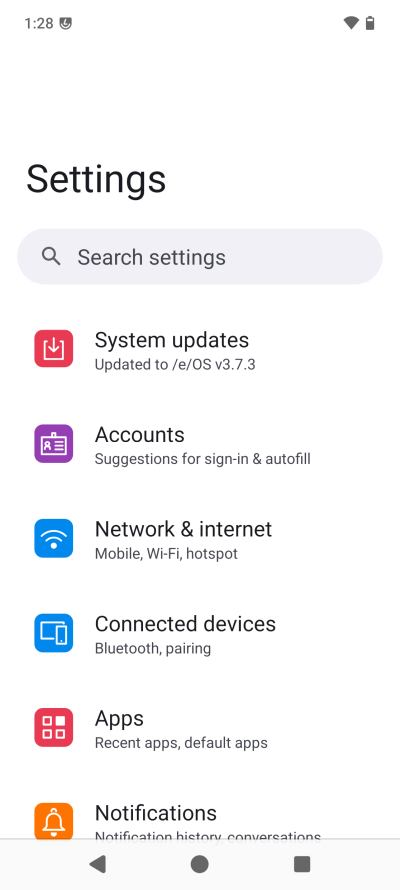The width and height of the screenshot is (400, 890).
Task: Open Connected devices
Action: point(200,632)
